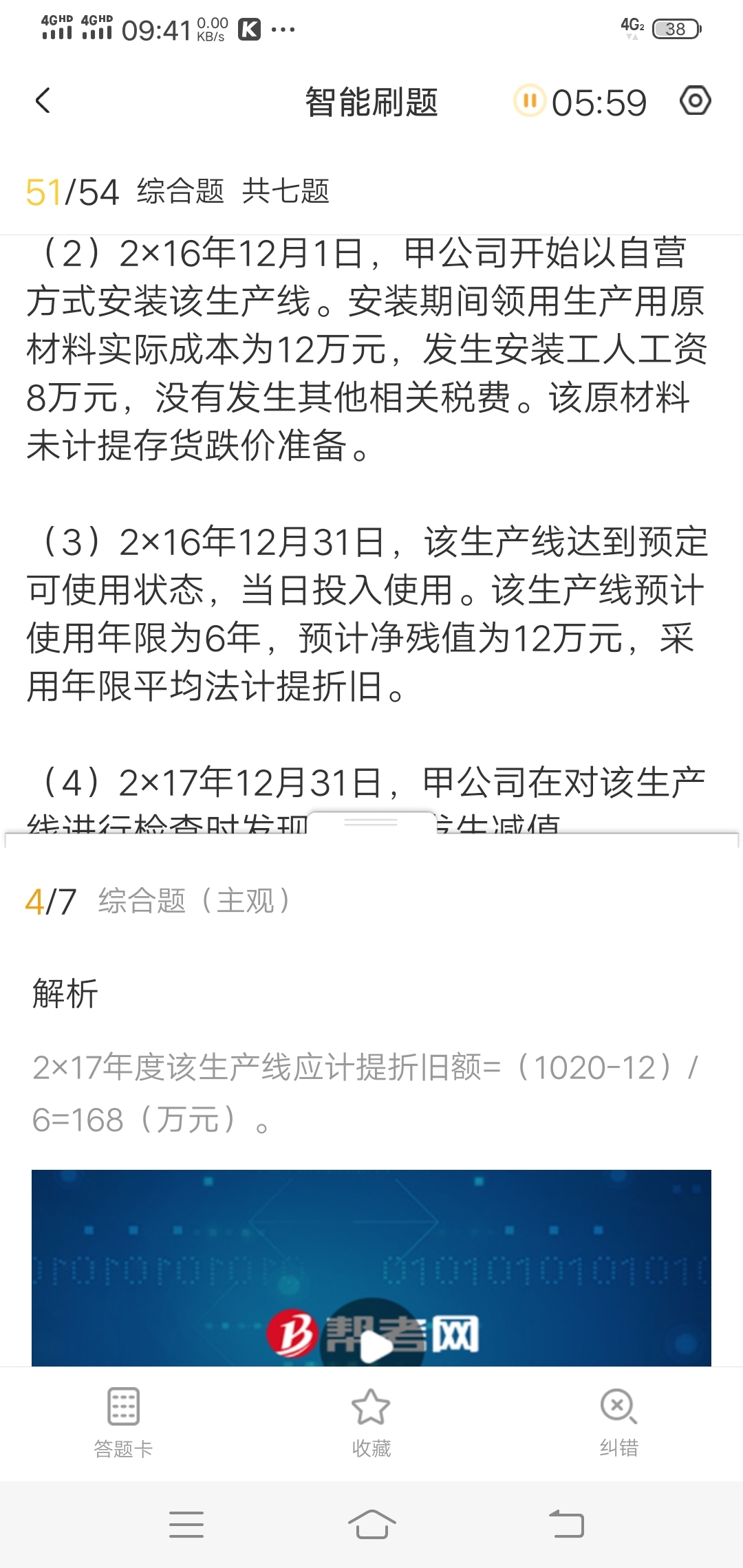Tap the system home button
This screenshot has width=743, height=1568.
coord(371,1524)
